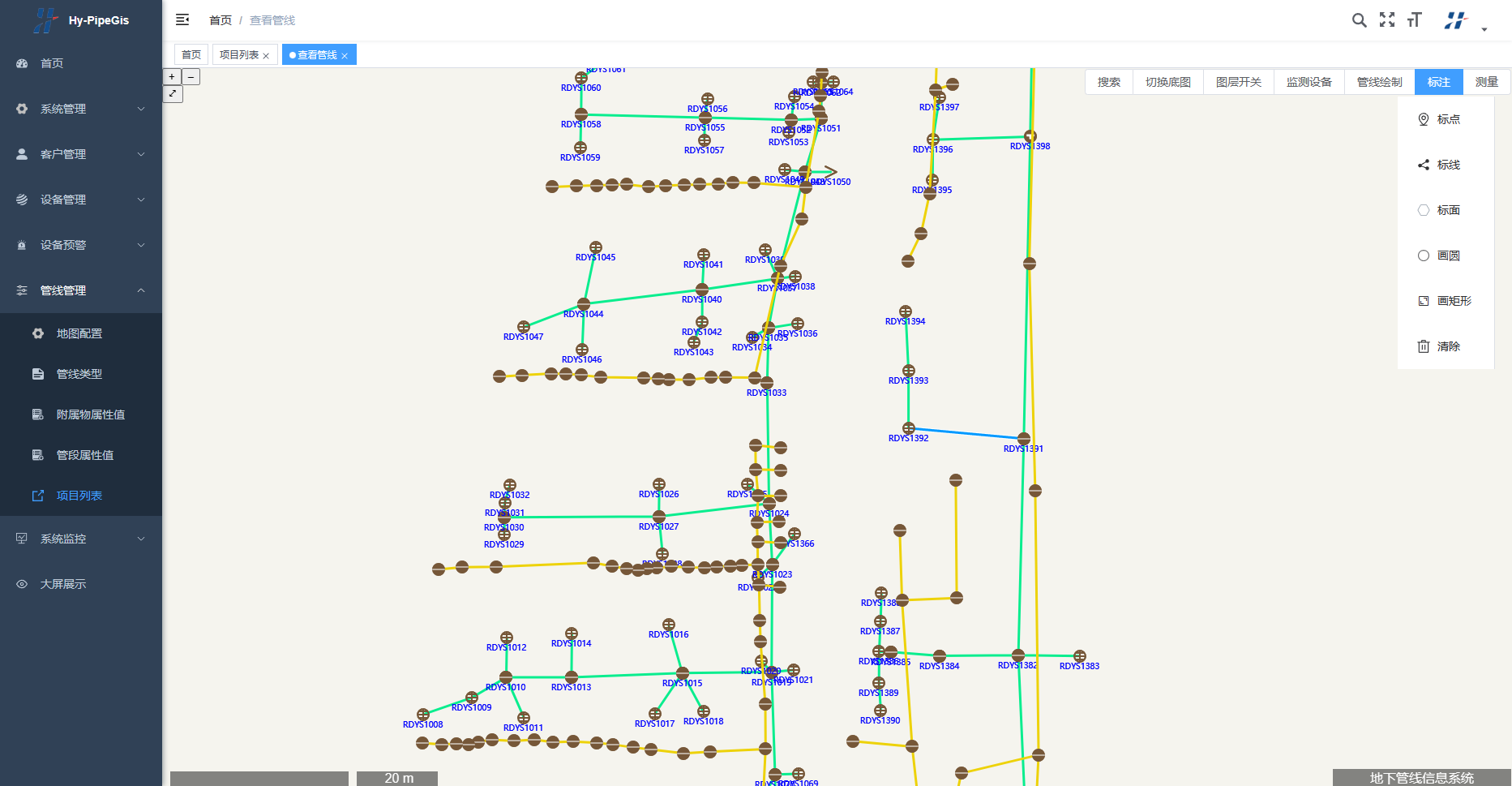Screen dimensions: 1512x786
Task: Open 管线类型 in the sidebar
Action: tap(79, 374)
